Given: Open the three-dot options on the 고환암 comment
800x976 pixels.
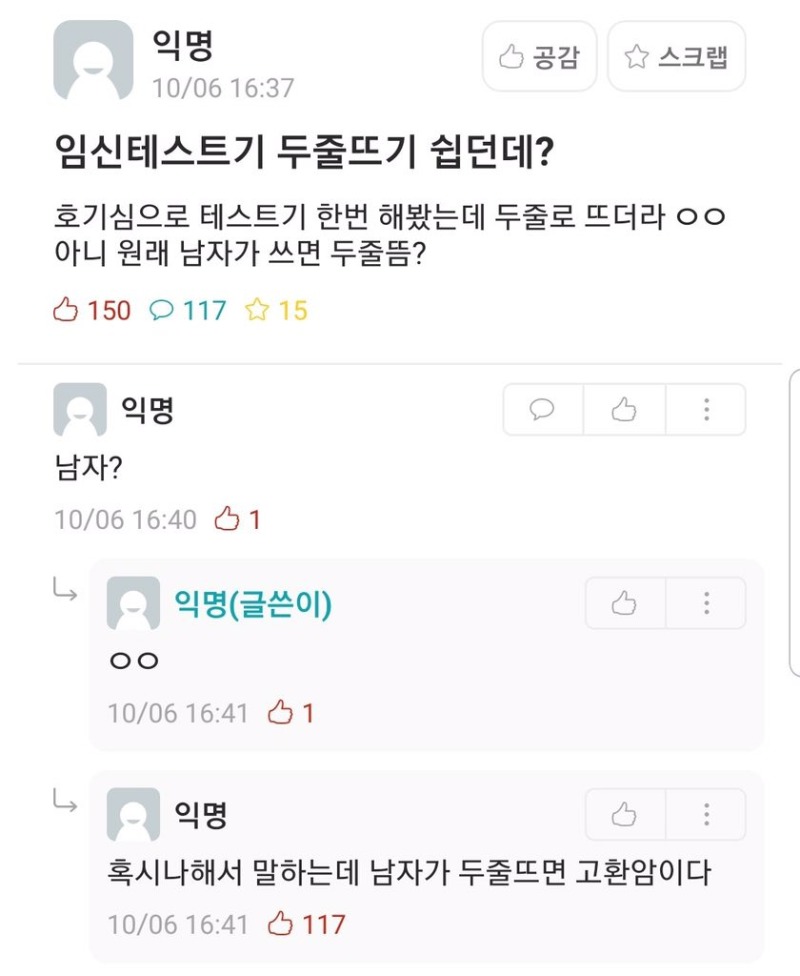Looking at the screenshot, I should [x=707, y=814].
